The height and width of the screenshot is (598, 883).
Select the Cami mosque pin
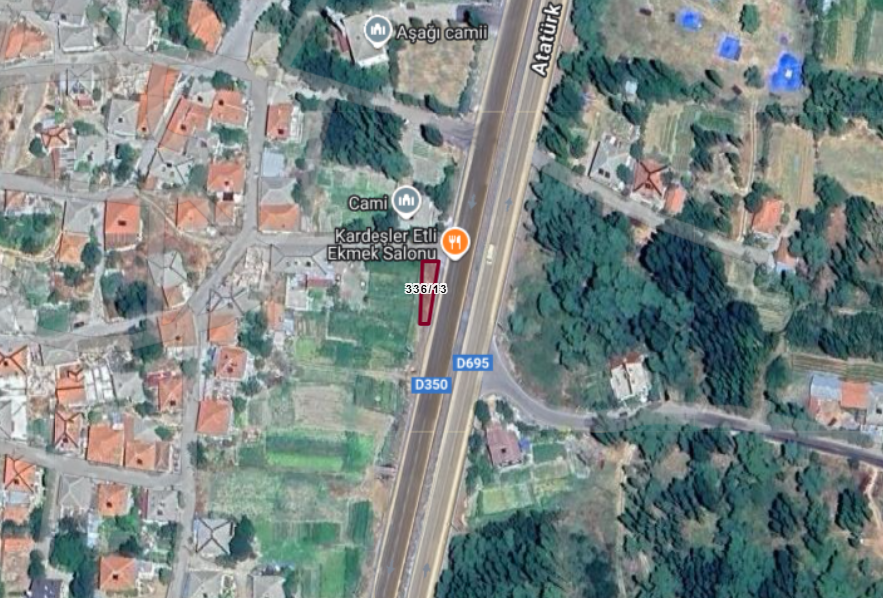[406, 203]
